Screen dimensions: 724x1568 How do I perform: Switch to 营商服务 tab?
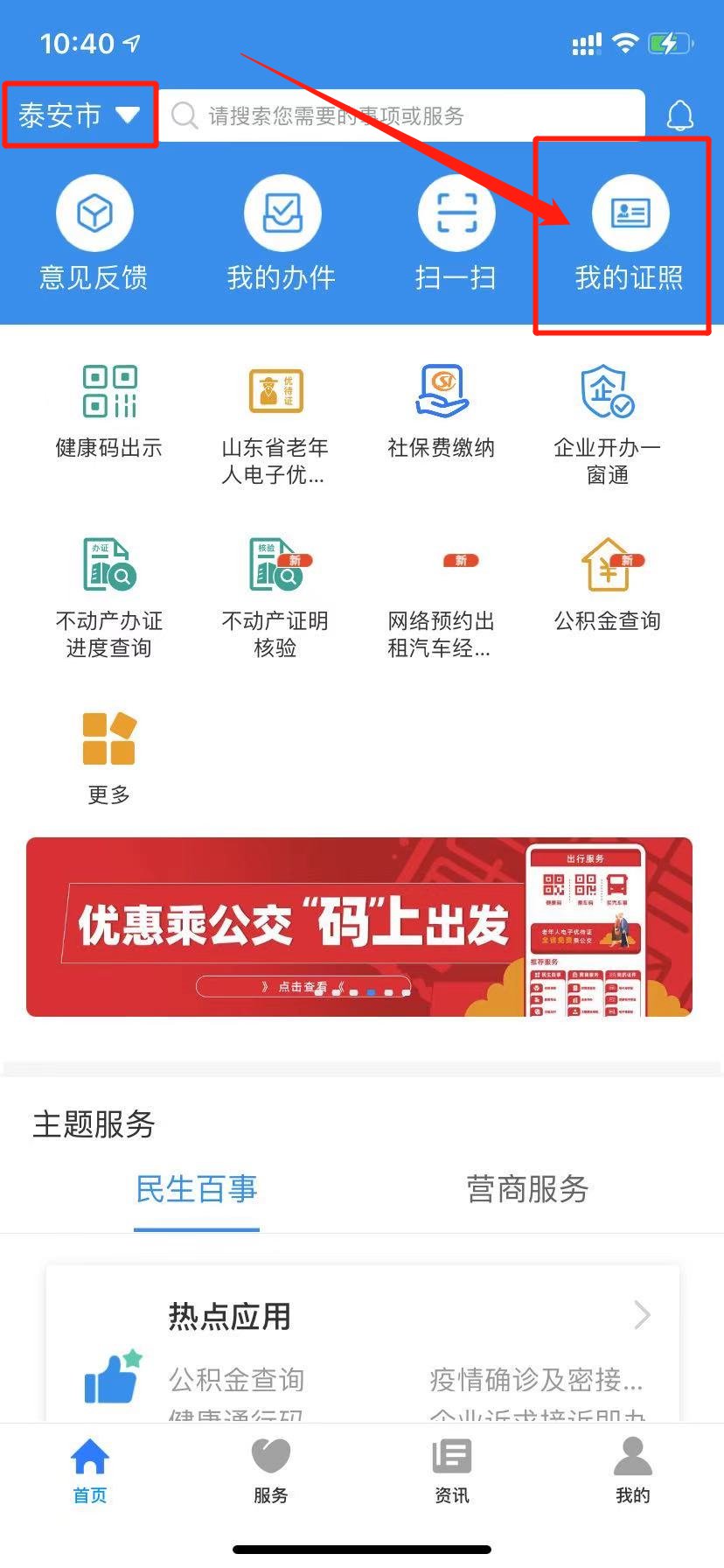527,1189
